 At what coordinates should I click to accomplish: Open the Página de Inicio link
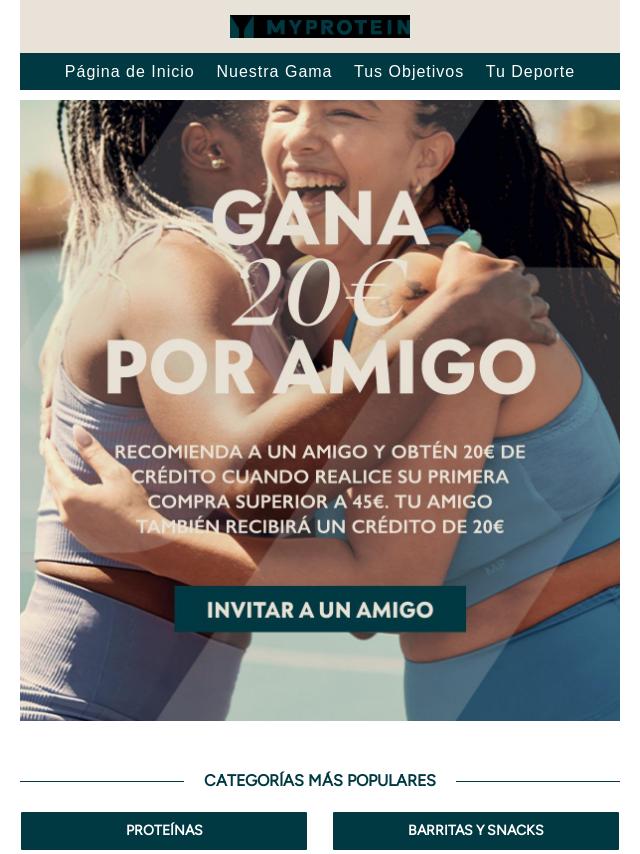pyautogui.click(x=129, y=72)
